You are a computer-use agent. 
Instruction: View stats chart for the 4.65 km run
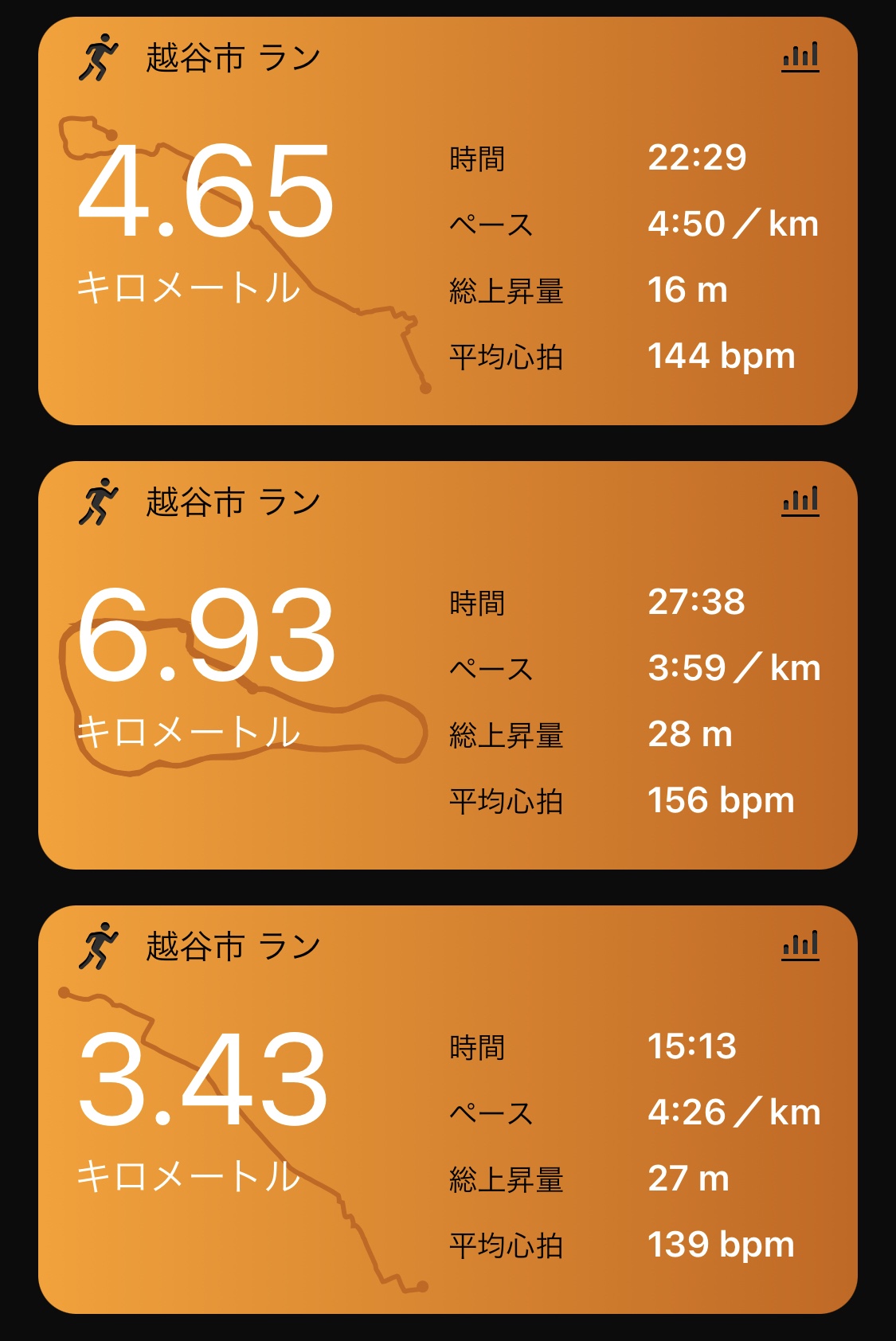point(800,57)
